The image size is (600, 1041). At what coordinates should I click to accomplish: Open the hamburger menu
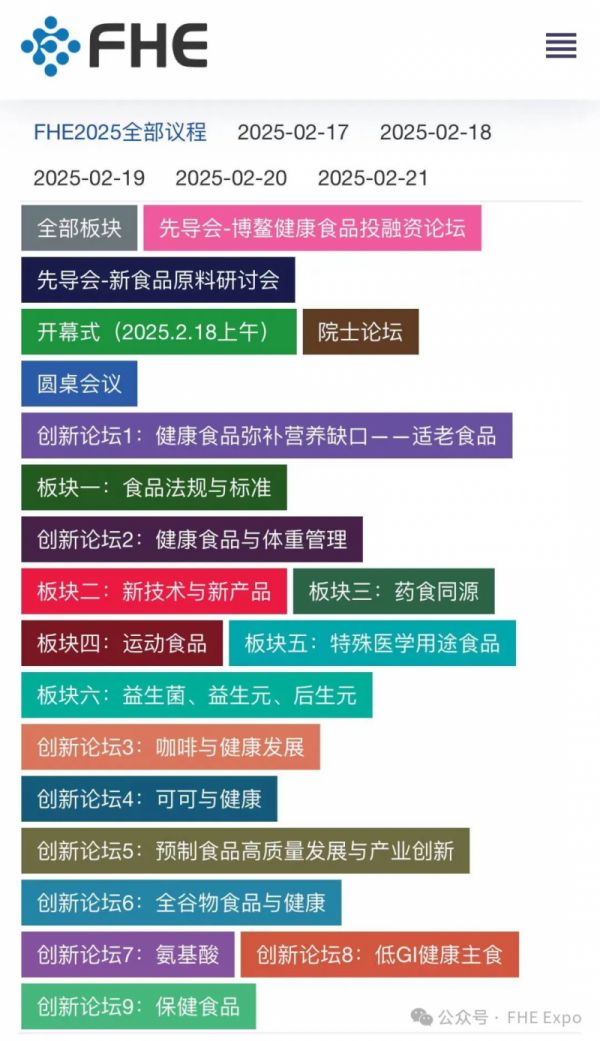point(561,45)
